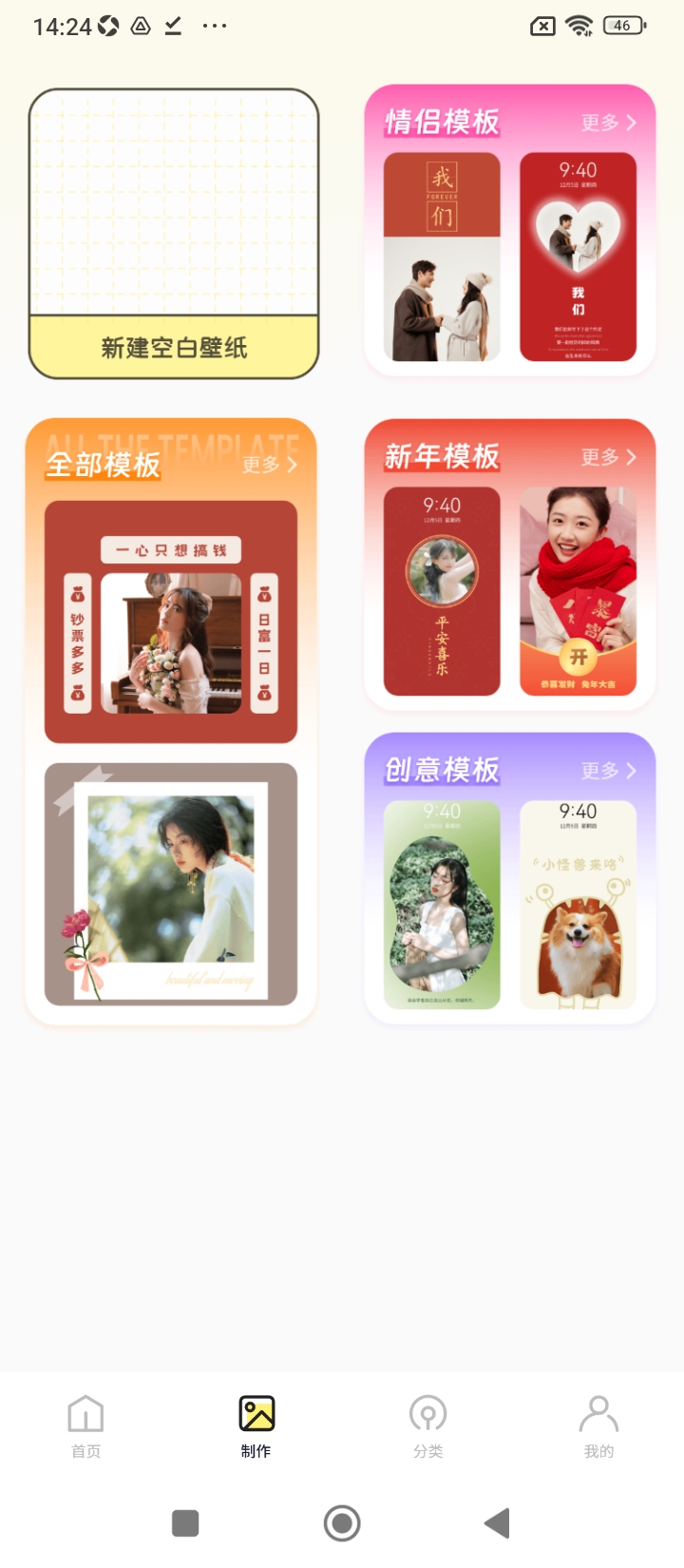Choose the red envelope 开 template
The height and width of the screenshot is (1568, 684).
click(578, 591)
